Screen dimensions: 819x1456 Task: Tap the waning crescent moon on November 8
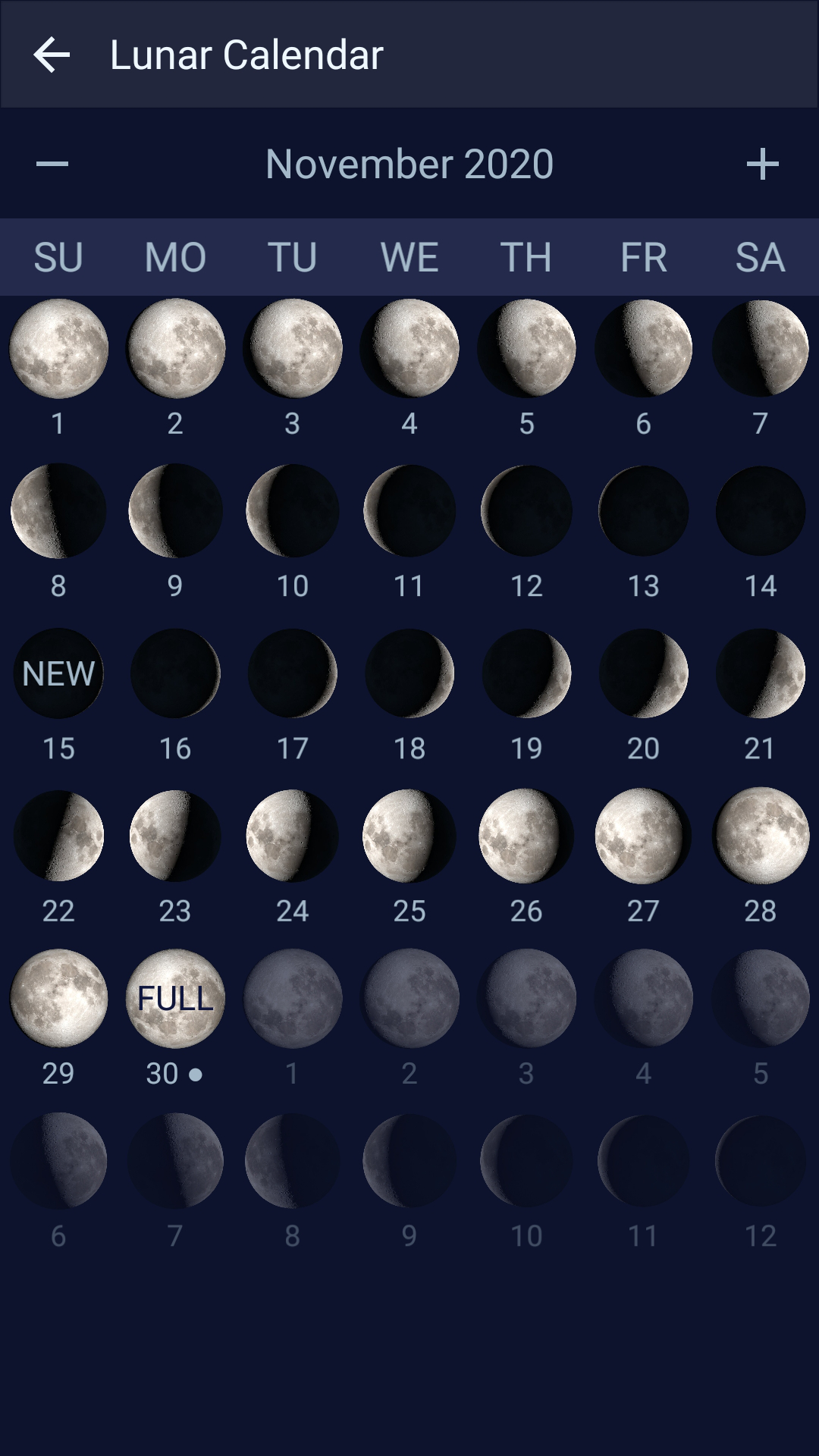(x=58, y=510)
